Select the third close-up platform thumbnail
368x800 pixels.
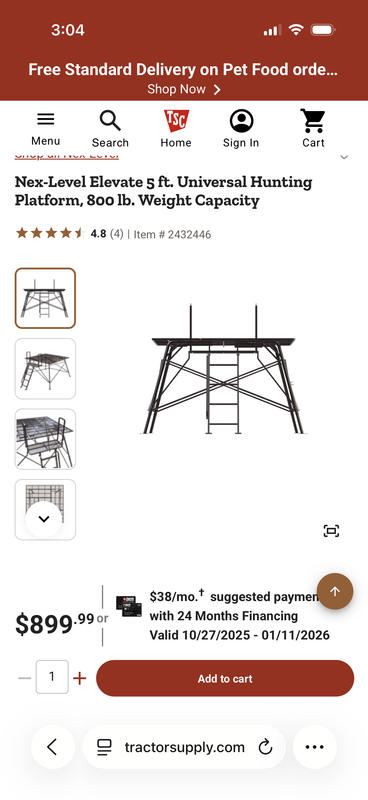[x=45, y=439]
